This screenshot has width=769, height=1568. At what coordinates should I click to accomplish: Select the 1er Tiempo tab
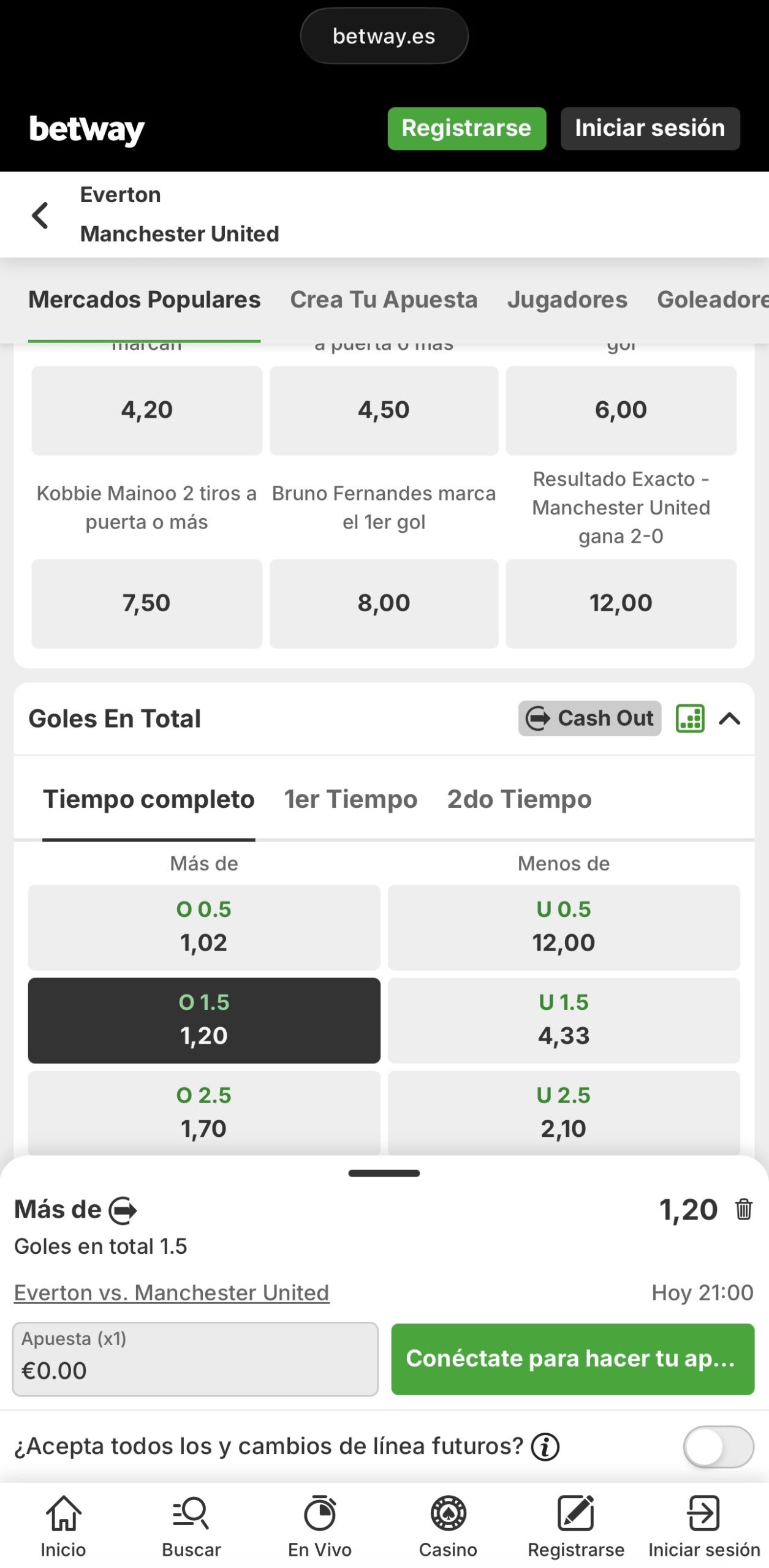(x=350, y=799)
